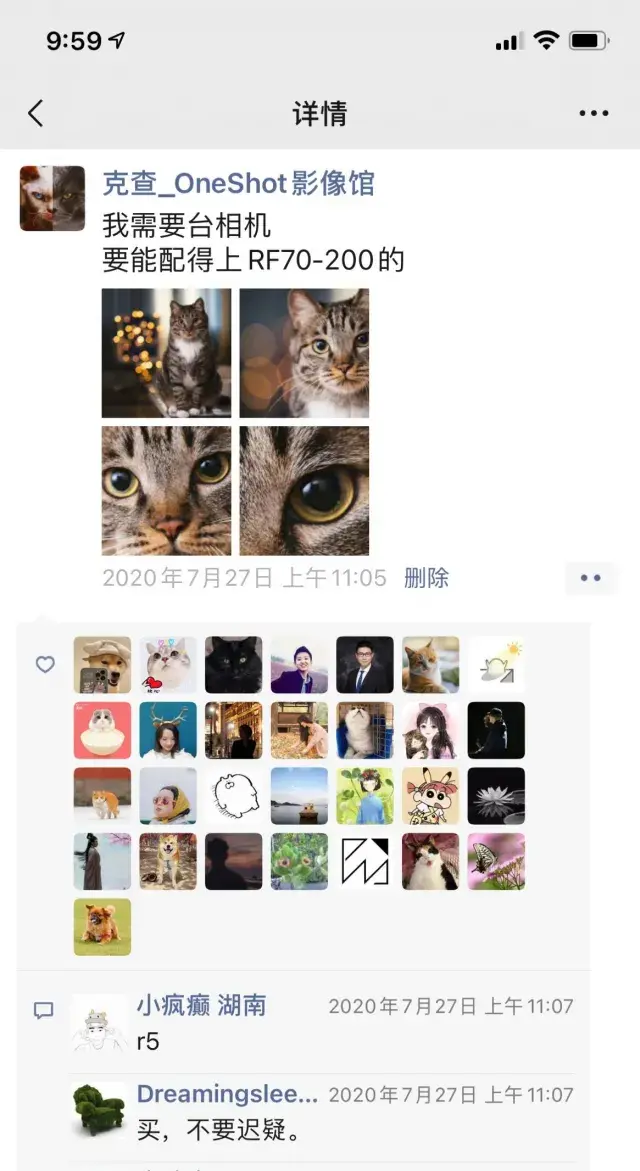Delete this post with 删除
The image size is (640, 1171).
(426, 577)
